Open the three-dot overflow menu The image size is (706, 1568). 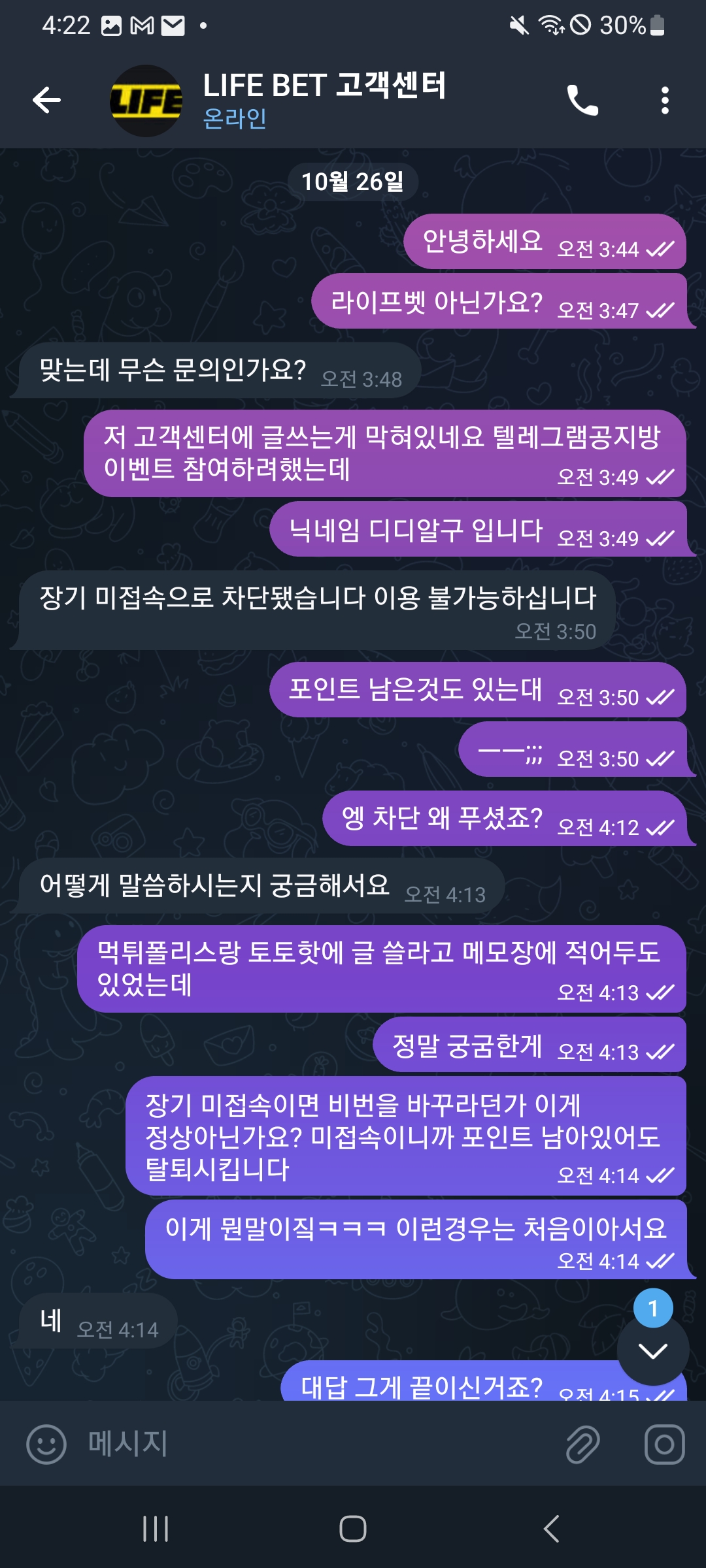(x=665, y=100)
